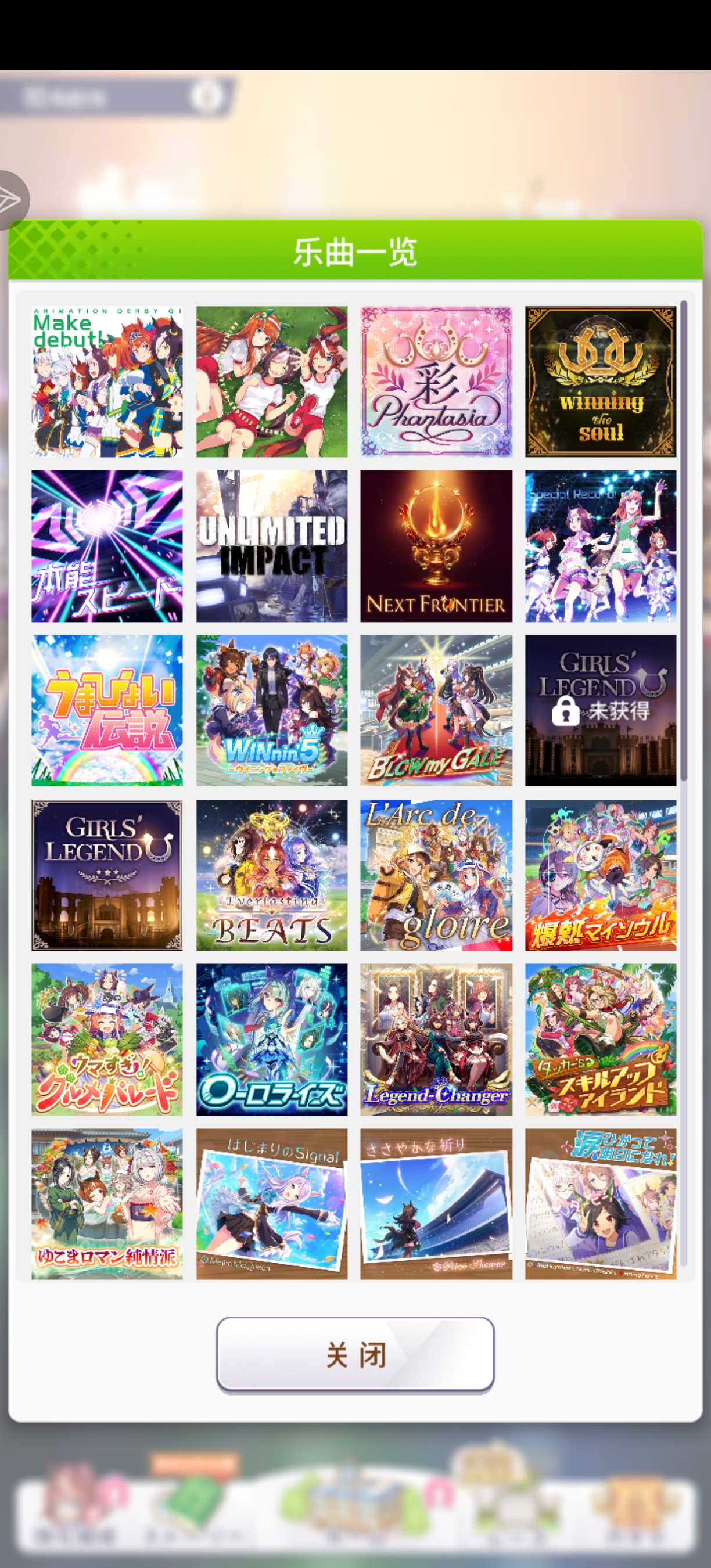Select the 爆熱マイソウル song
Screen dimensions: 711x1568
coord(600,875)
